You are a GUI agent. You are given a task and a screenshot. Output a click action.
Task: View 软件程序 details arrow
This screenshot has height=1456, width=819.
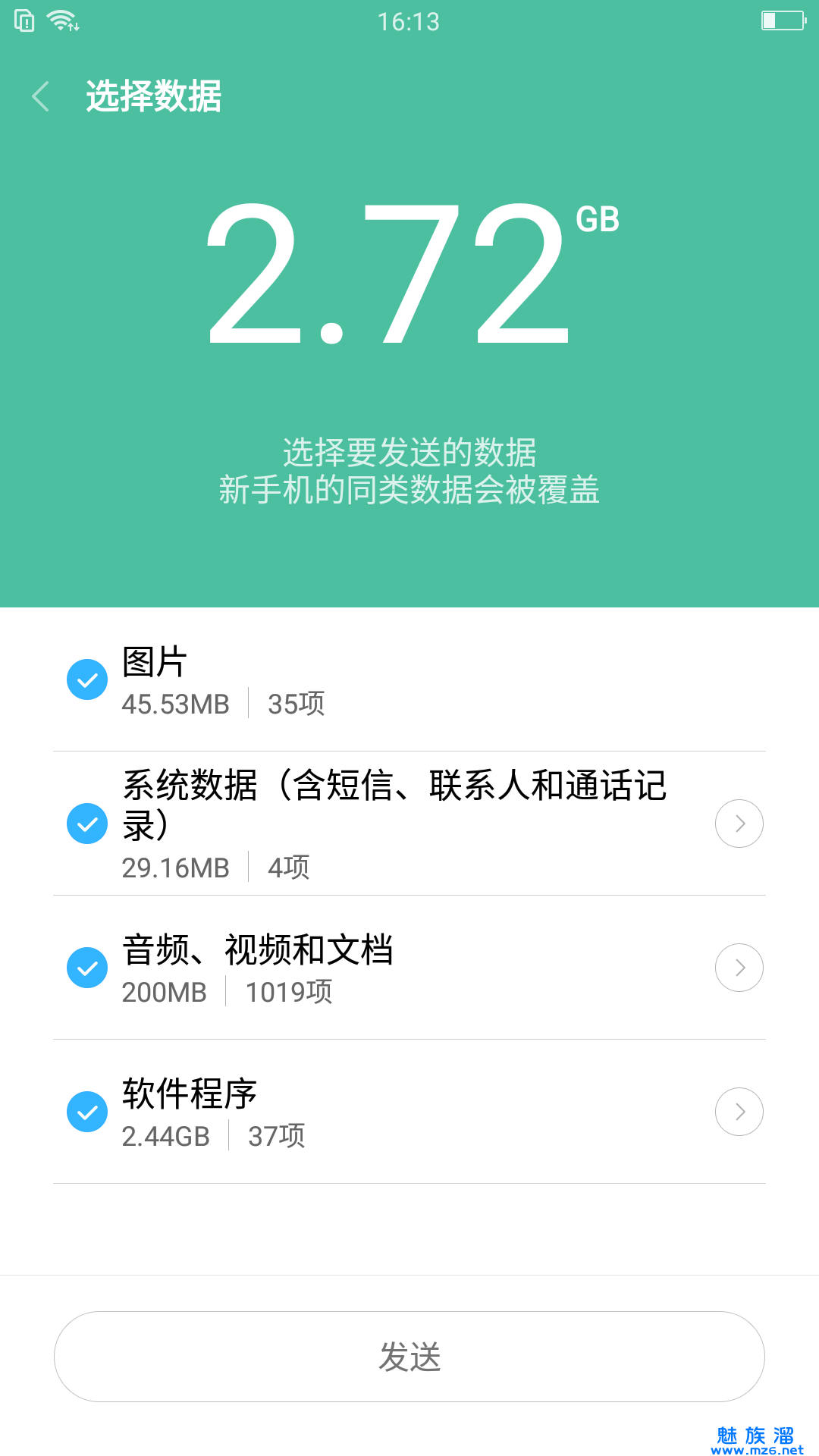tap(739, 1112)
